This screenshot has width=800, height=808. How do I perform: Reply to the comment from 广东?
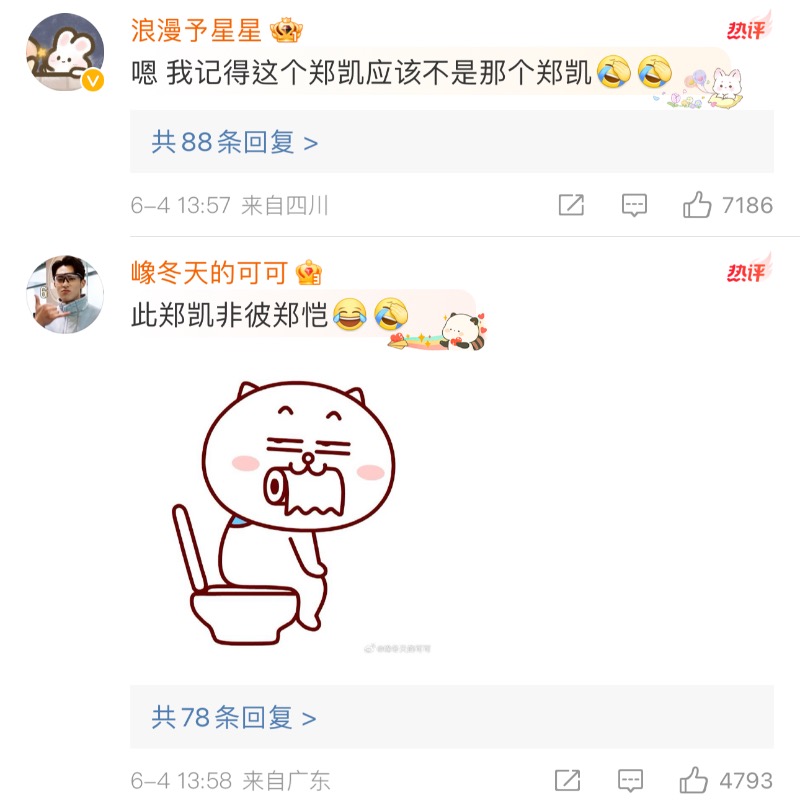[x=630, y=780]
